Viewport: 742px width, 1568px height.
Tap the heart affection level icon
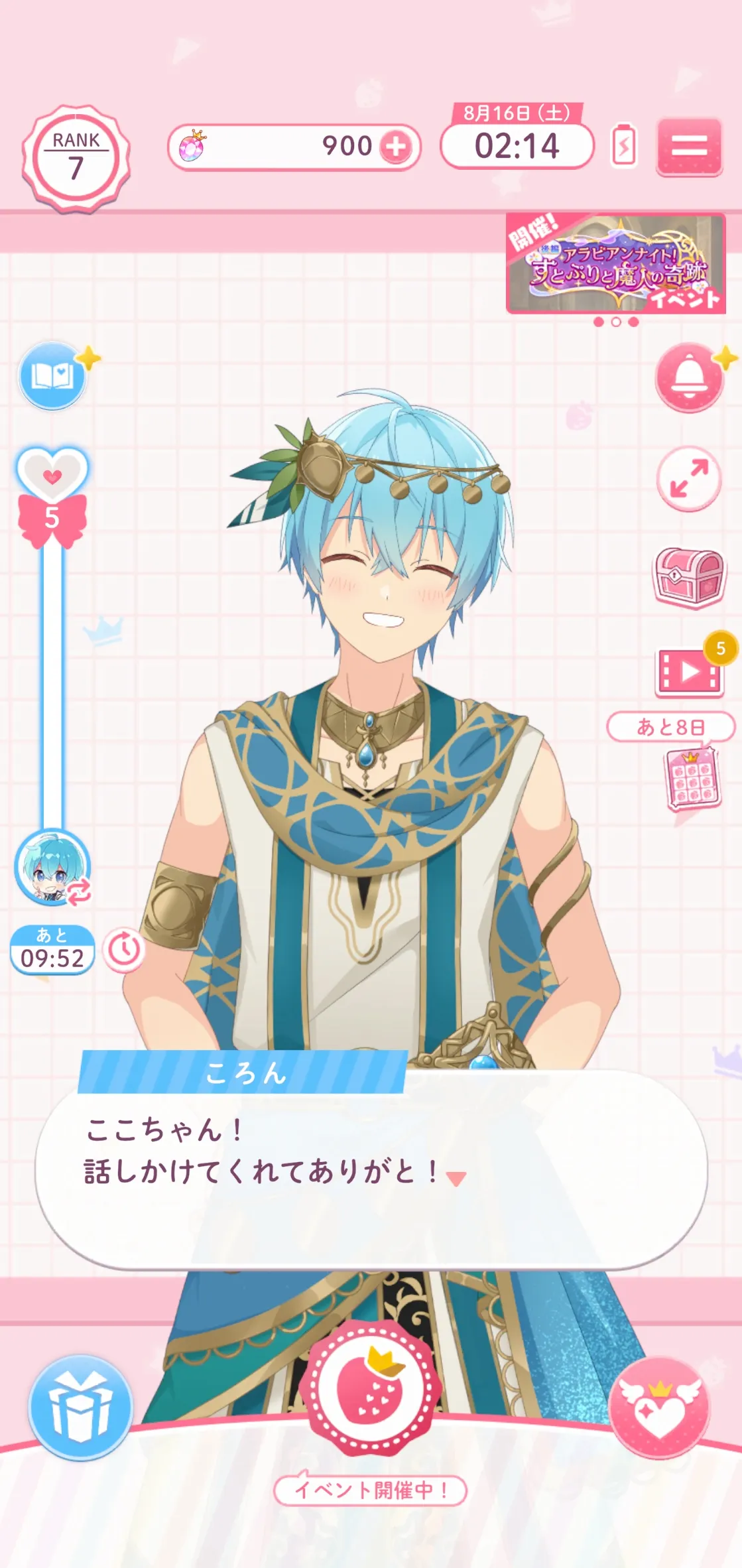click(x=52, y=497)
